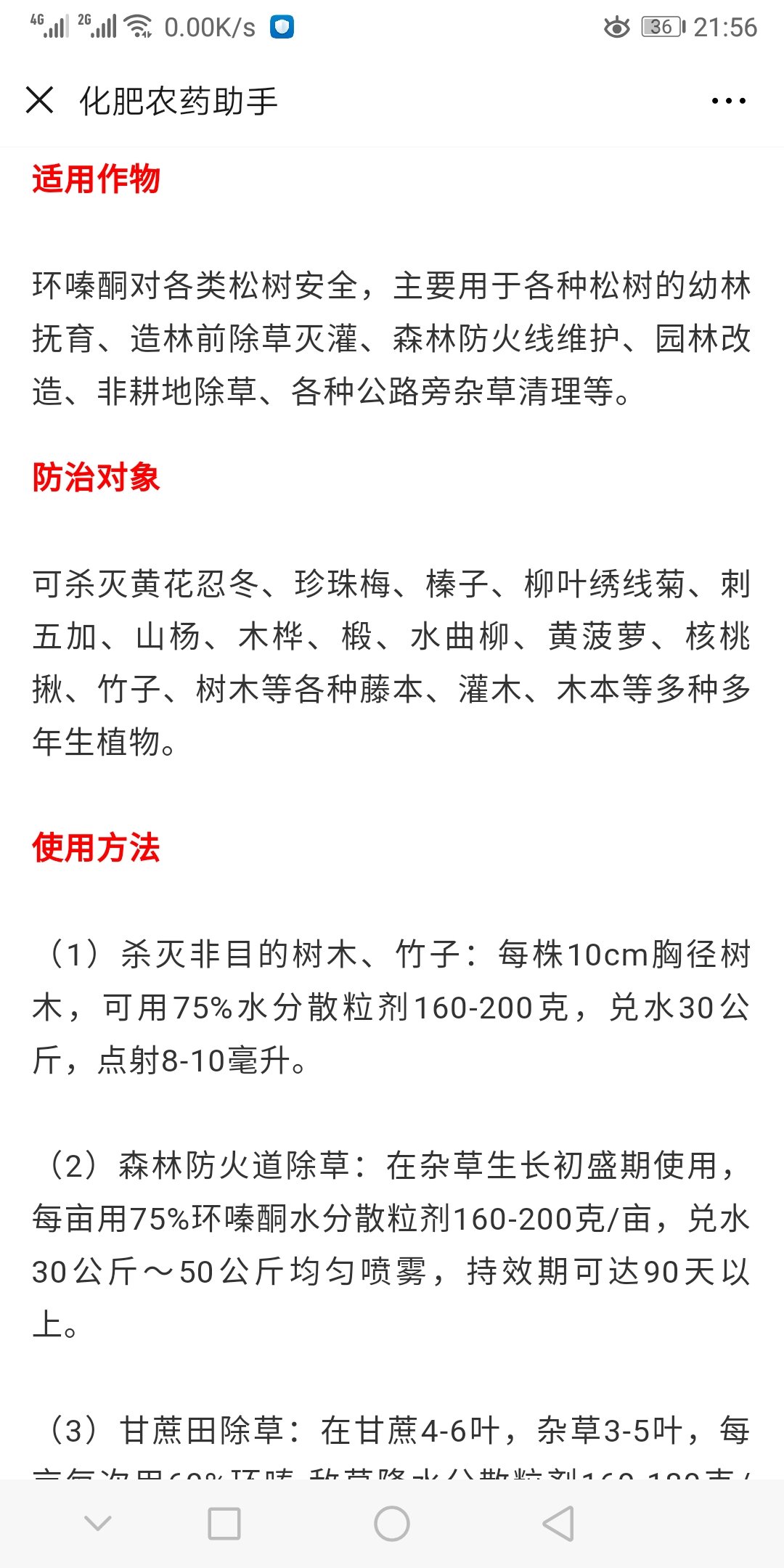The image size is (784, 1568).
Task: Open recent apps with square button
Action: click(x=224, y=1524)
